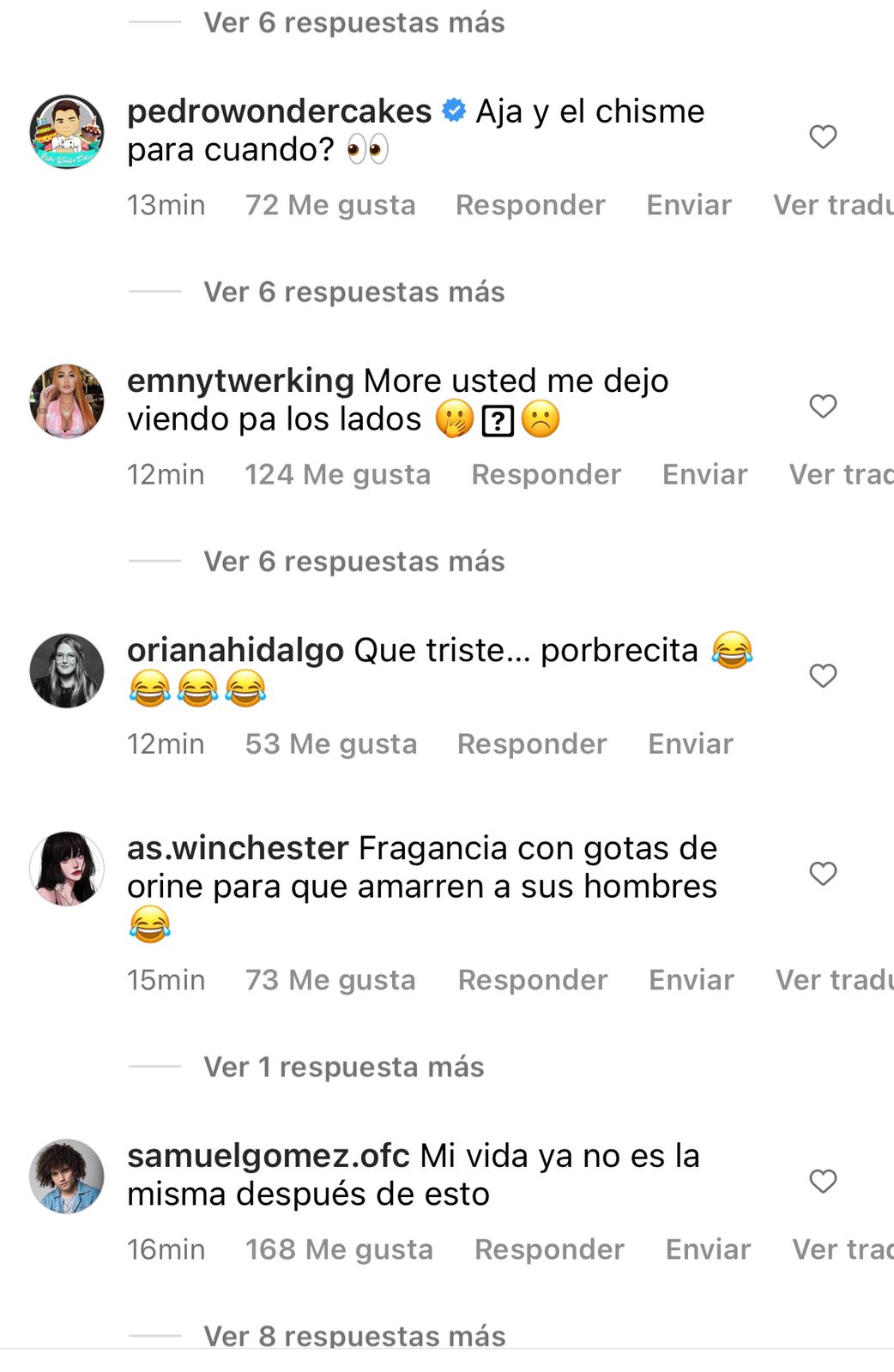Reply to orianahidalgo's comment
894x1372 pixels.
click(532, 743)
